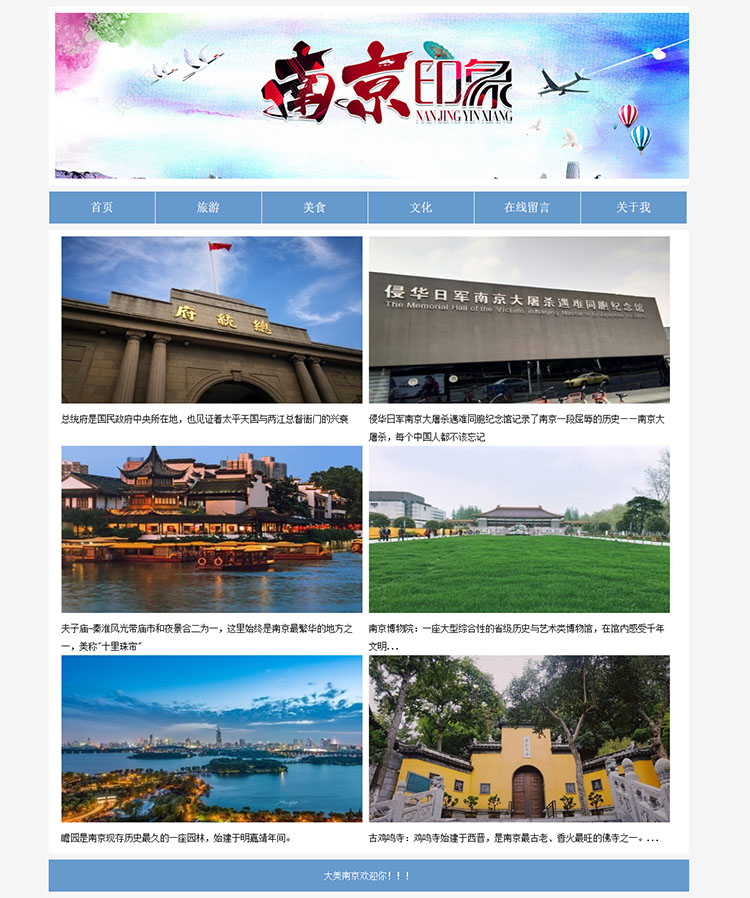Open the 旅游 section
Screen dimensions: 750x898
[x=208, y=207]
